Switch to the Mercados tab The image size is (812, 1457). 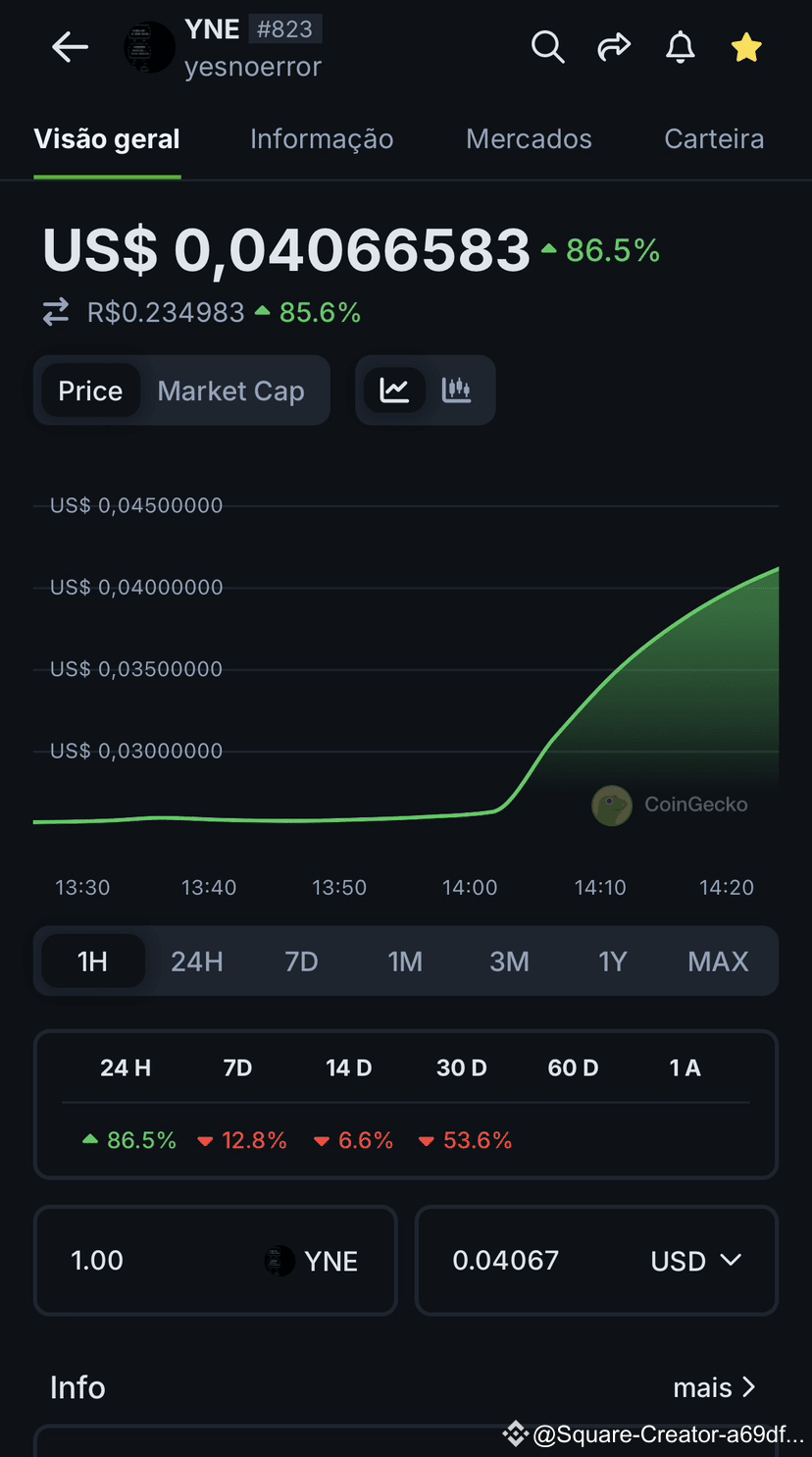(529, 138)
